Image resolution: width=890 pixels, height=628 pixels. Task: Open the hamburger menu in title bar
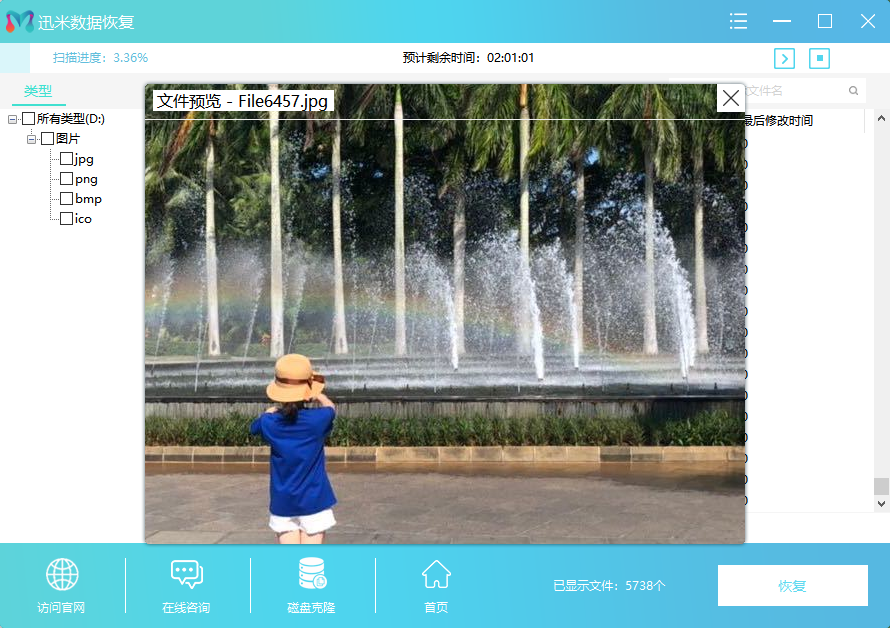tap(739, 21)
